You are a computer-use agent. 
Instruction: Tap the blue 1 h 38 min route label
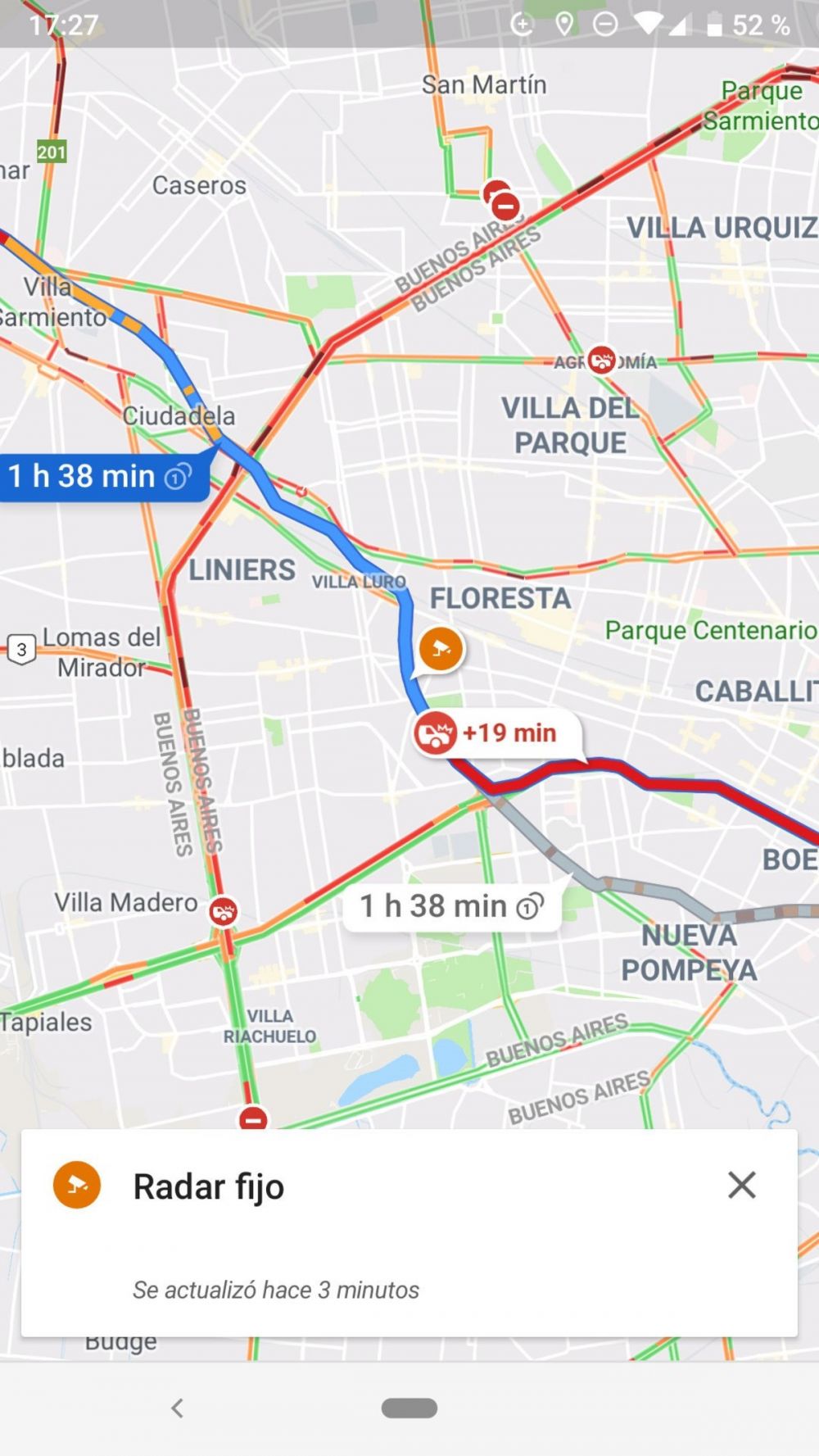(100, 476)
